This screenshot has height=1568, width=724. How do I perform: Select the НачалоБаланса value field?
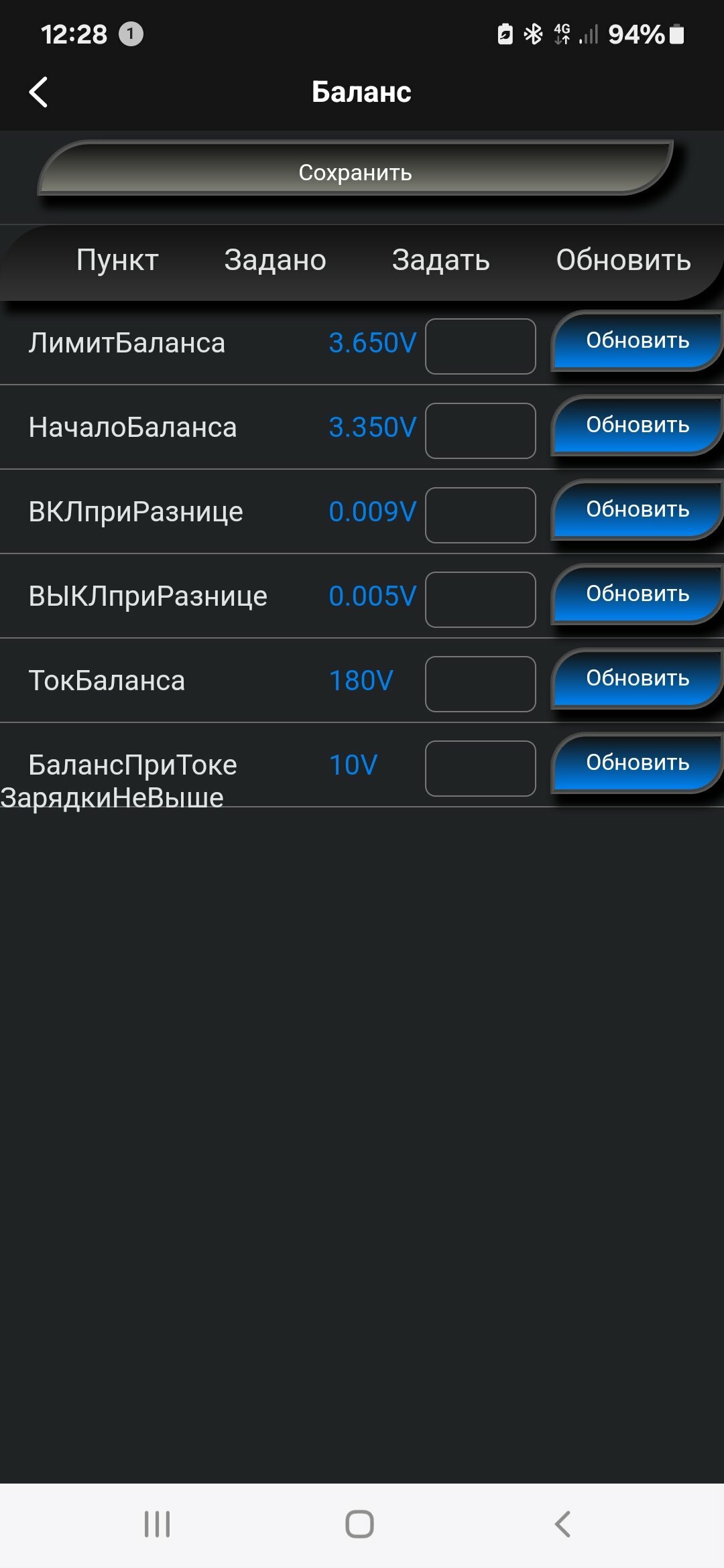pos(480,430)
